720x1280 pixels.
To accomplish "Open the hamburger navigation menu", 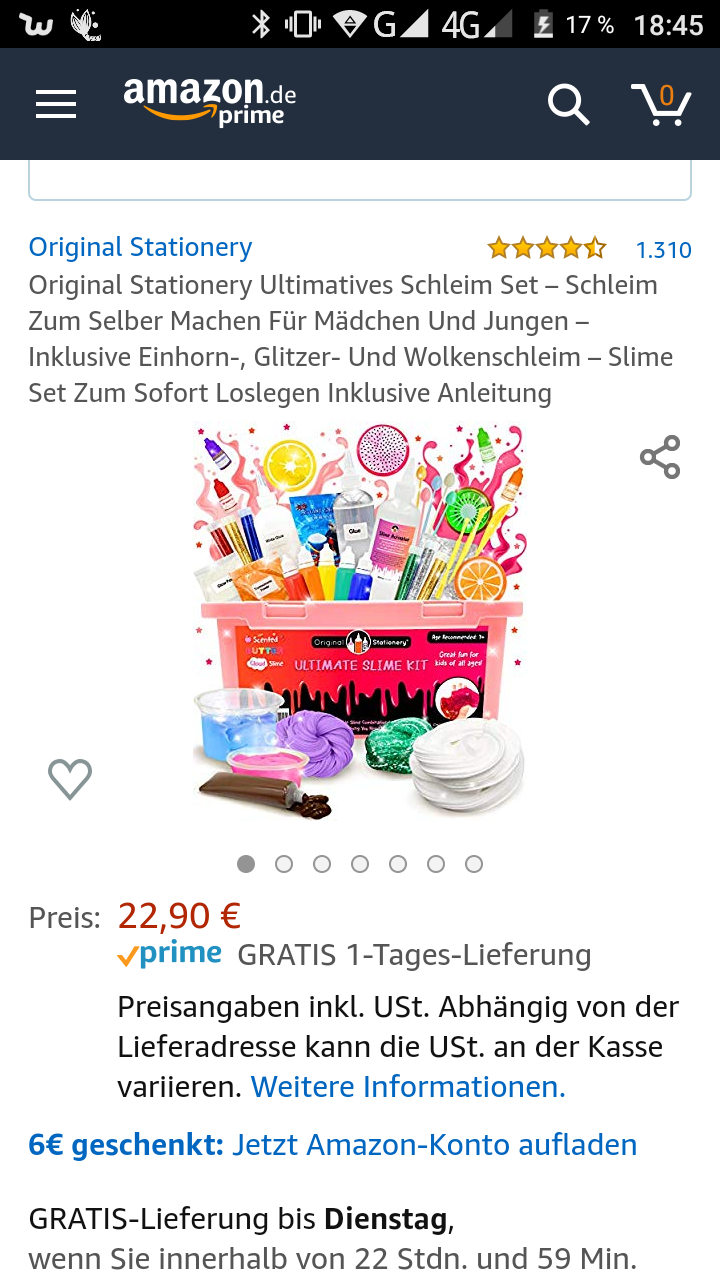I will 56,104.
